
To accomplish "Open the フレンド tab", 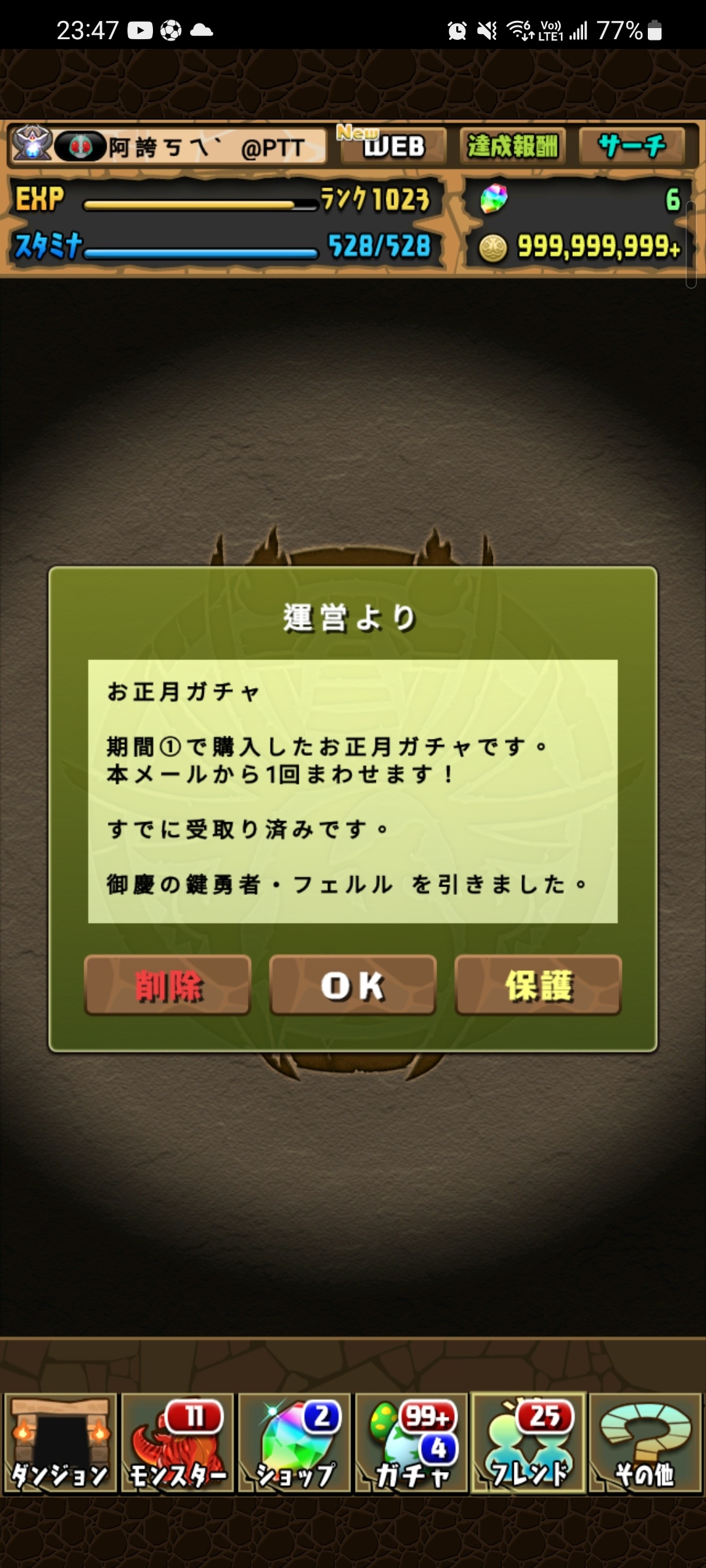I will [528, 1445].
